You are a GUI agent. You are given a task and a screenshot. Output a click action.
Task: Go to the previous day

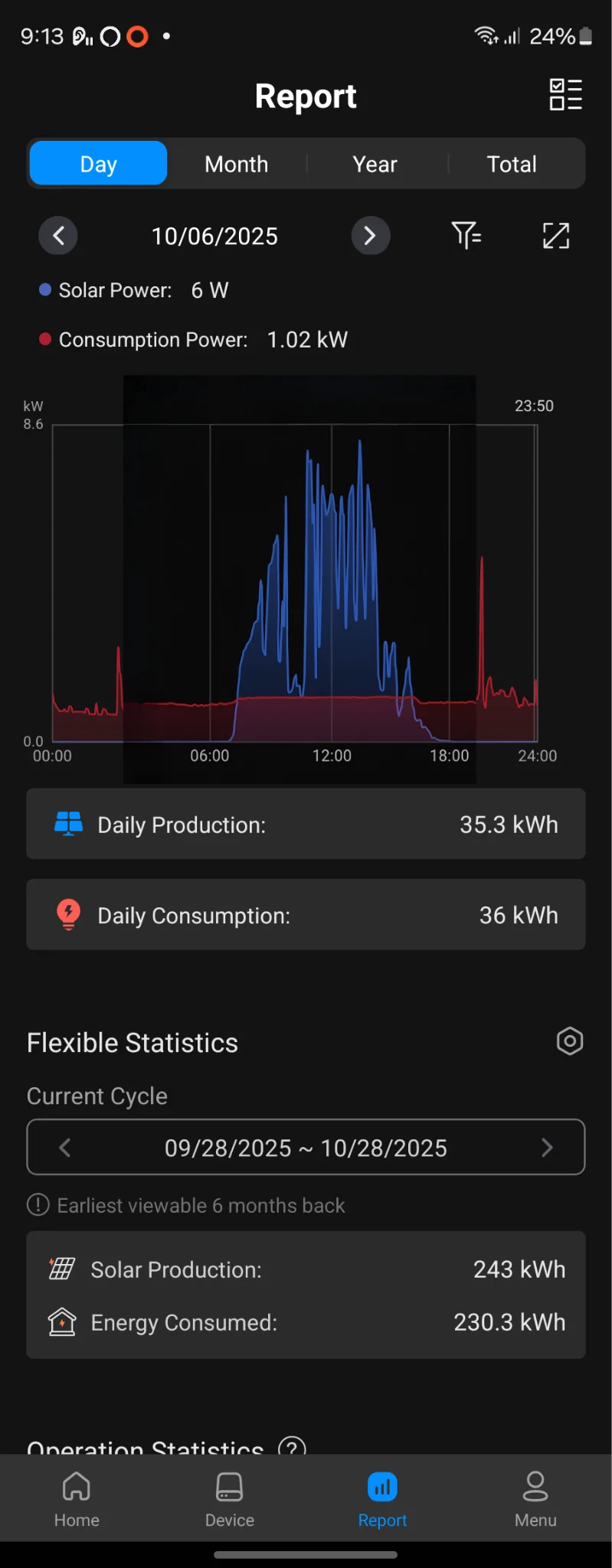tap(58, 236)
